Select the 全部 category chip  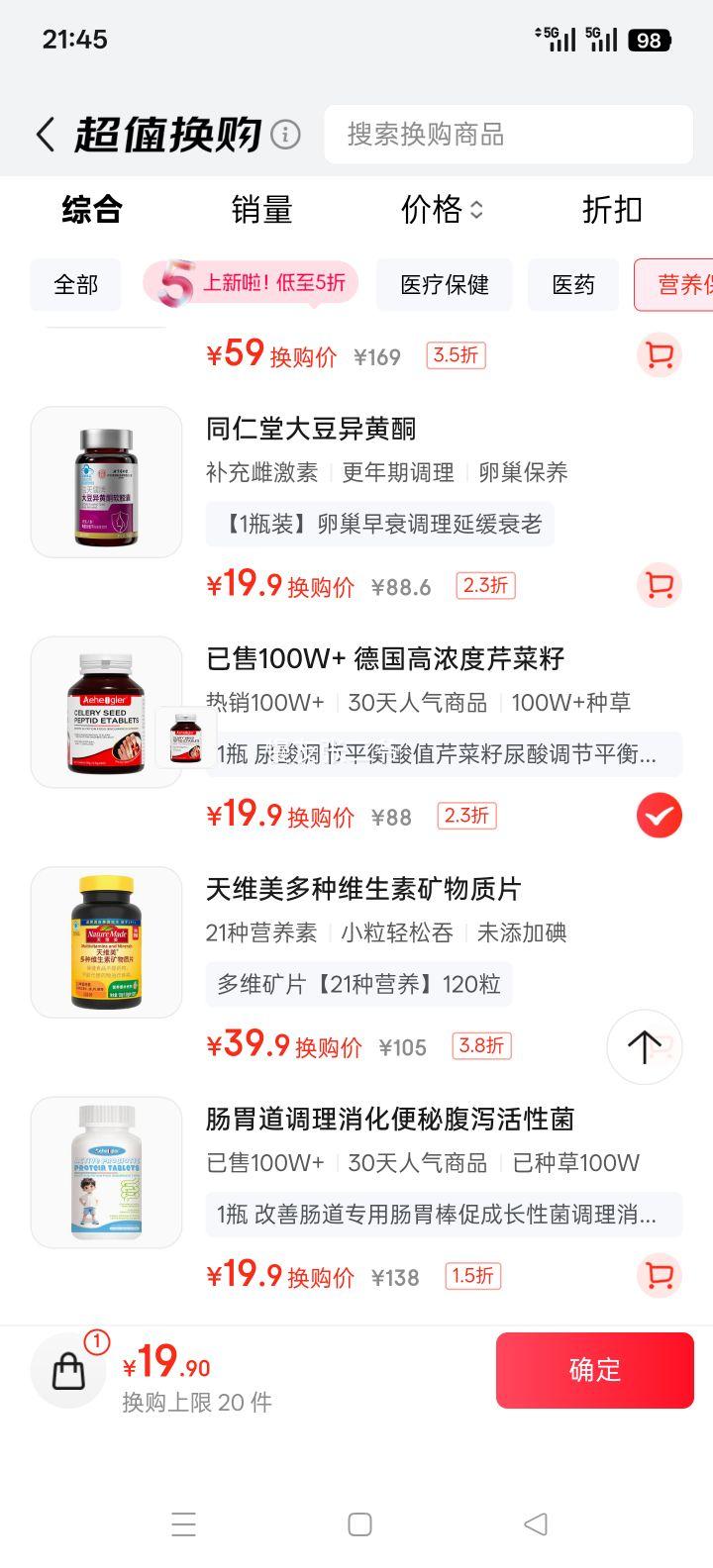[x=75, y=285]
